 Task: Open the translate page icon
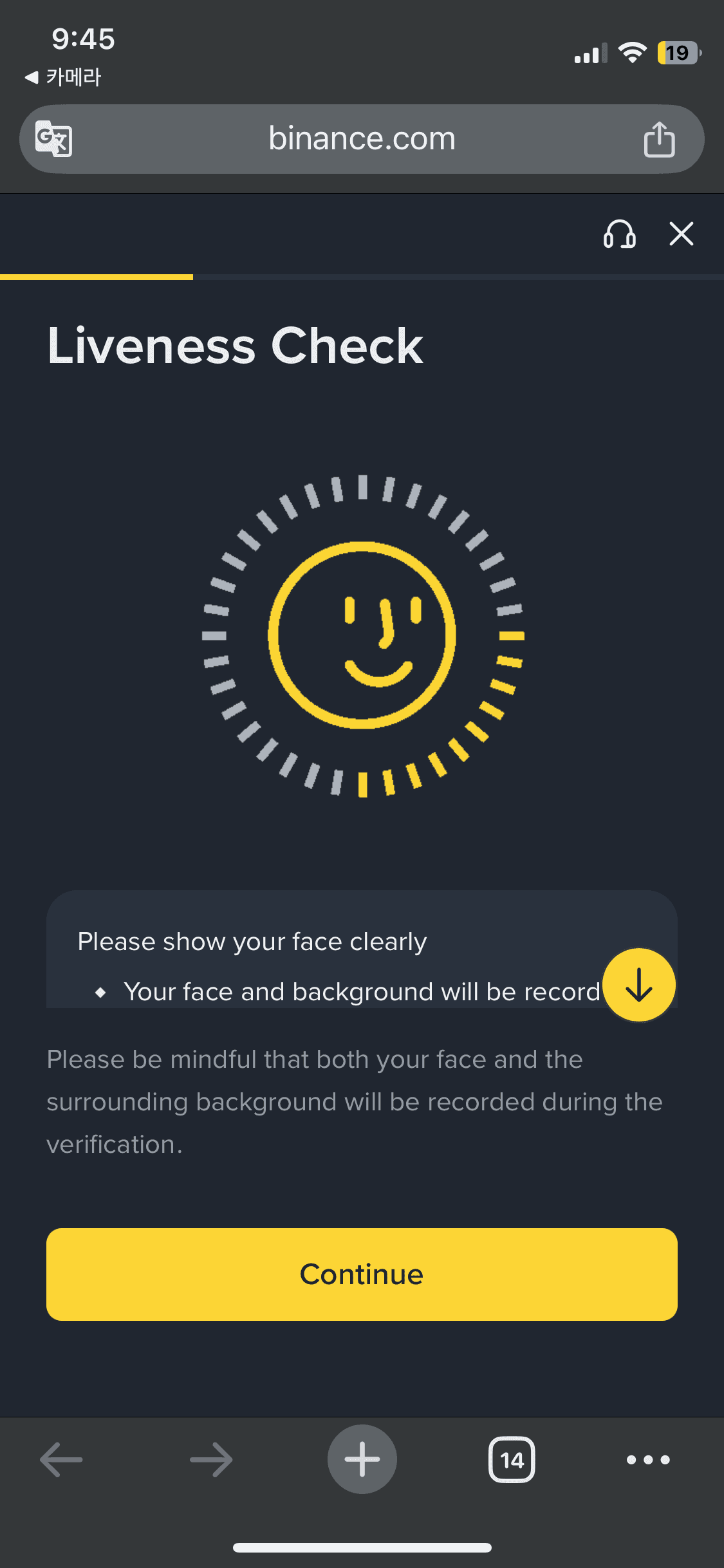coord(53,138)
